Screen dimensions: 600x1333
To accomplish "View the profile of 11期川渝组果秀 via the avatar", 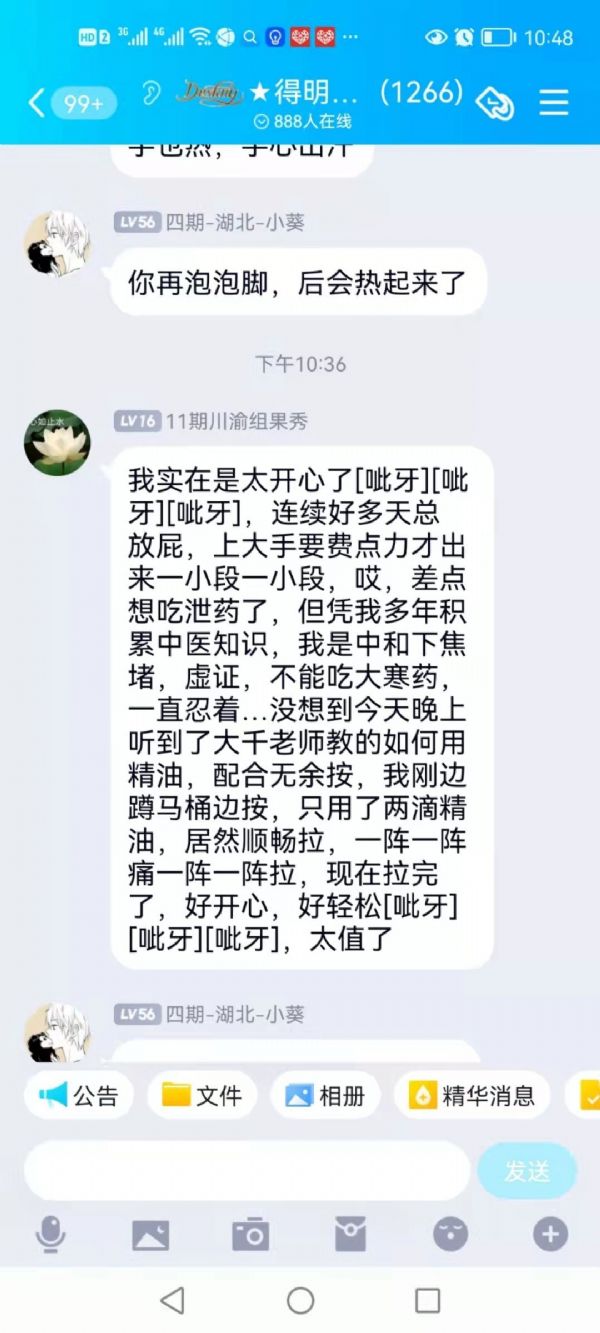I will [x=57, y=442].
